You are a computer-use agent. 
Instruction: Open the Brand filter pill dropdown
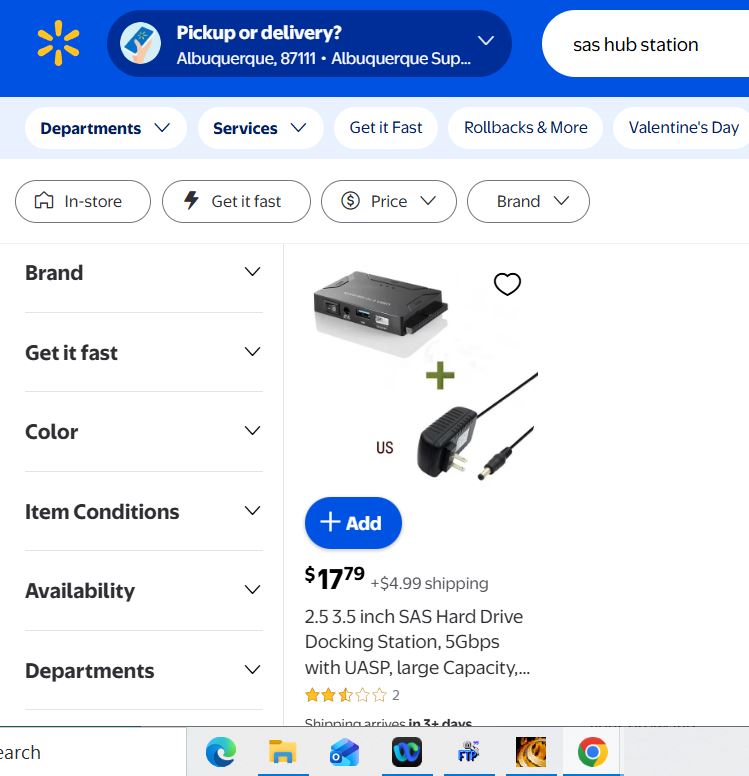pos(528,201)
